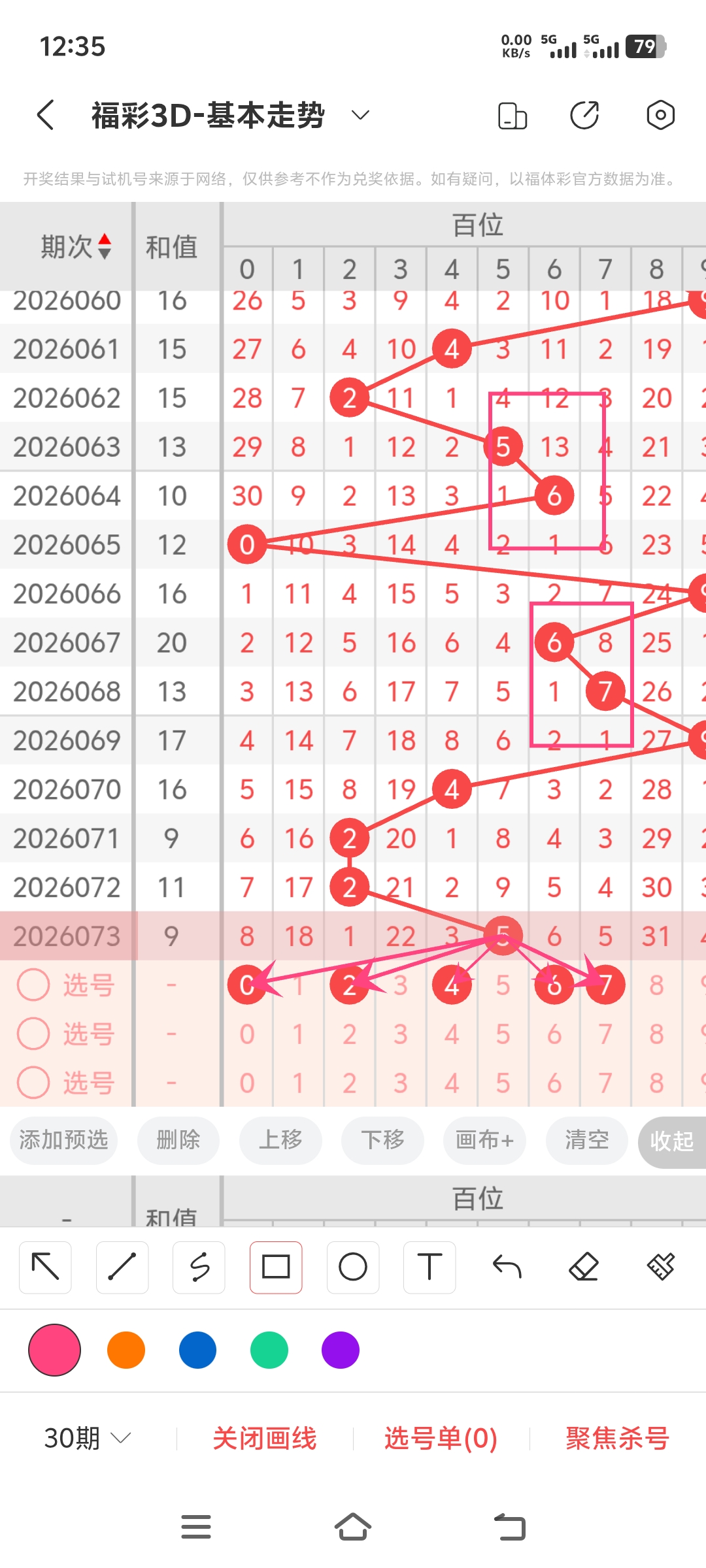Screen dimensions: 706x1568
Task: Collapse the panel with 收起
Action: (671, 1141)
